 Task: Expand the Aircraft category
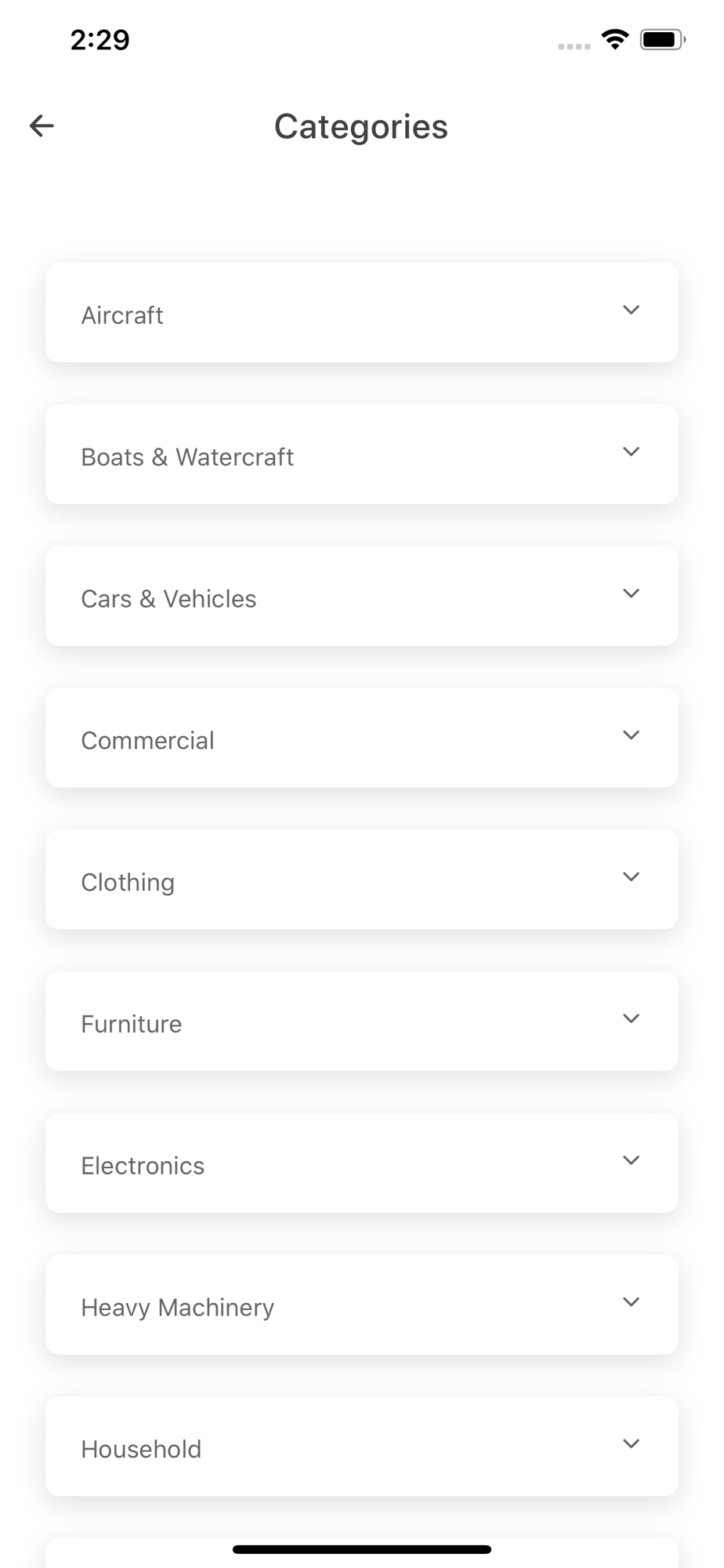tap(630, 310)
